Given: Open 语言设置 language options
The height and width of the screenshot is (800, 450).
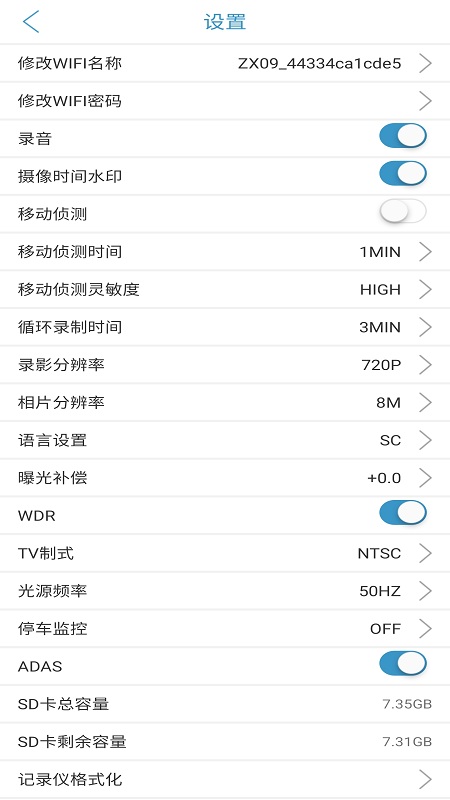Looking at the screenshot, I should [x=225, y=440].
